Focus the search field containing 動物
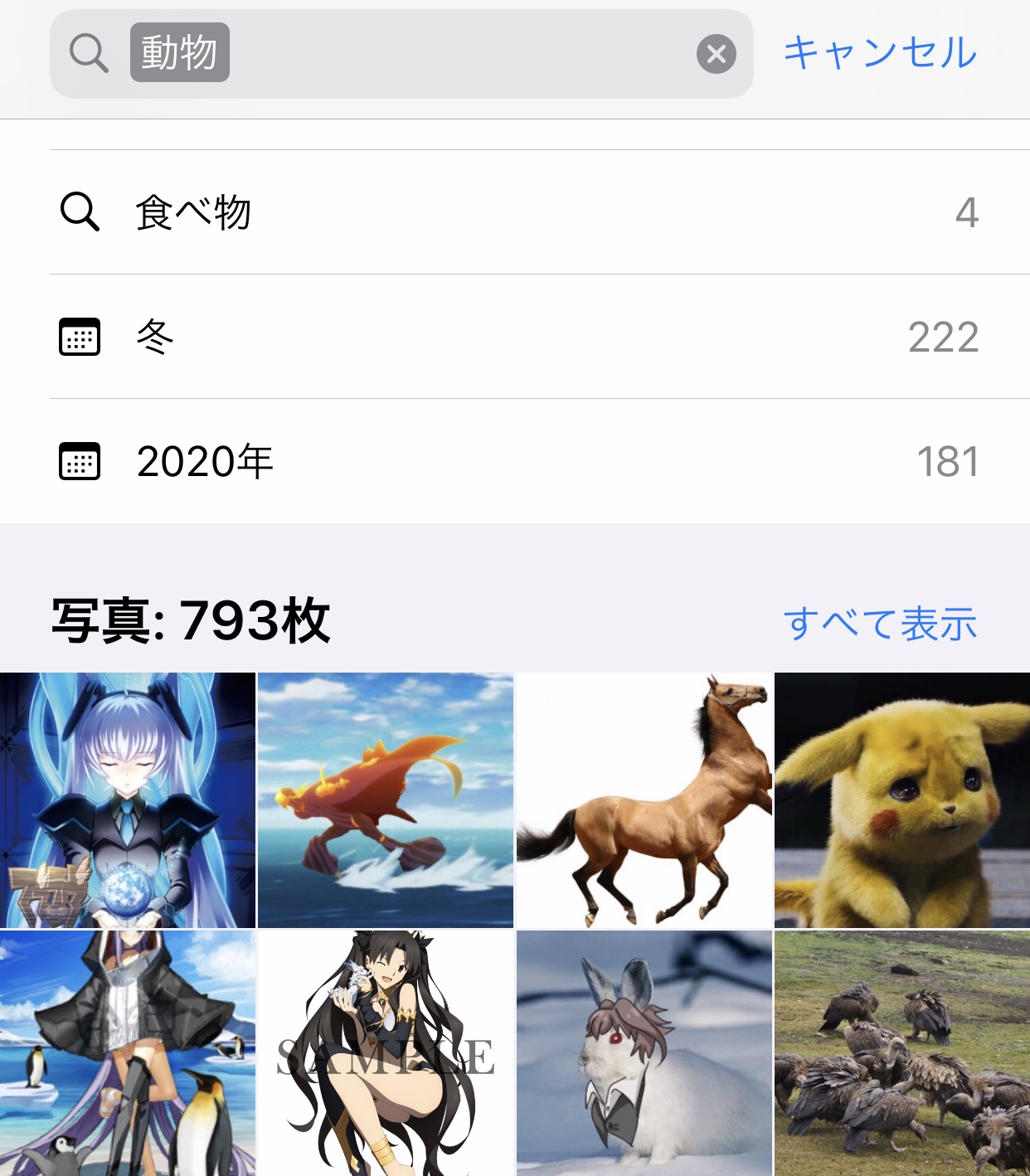 (456, 54)
